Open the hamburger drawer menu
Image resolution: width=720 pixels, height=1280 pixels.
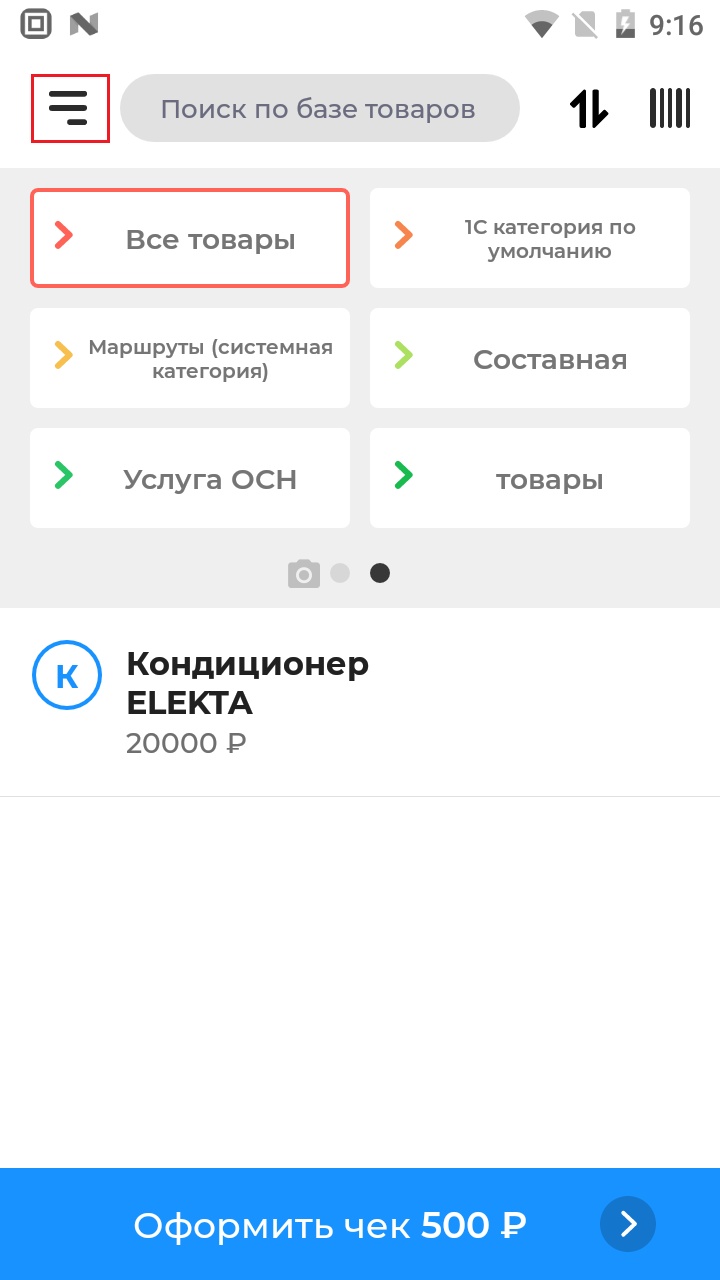pos(70,108)
